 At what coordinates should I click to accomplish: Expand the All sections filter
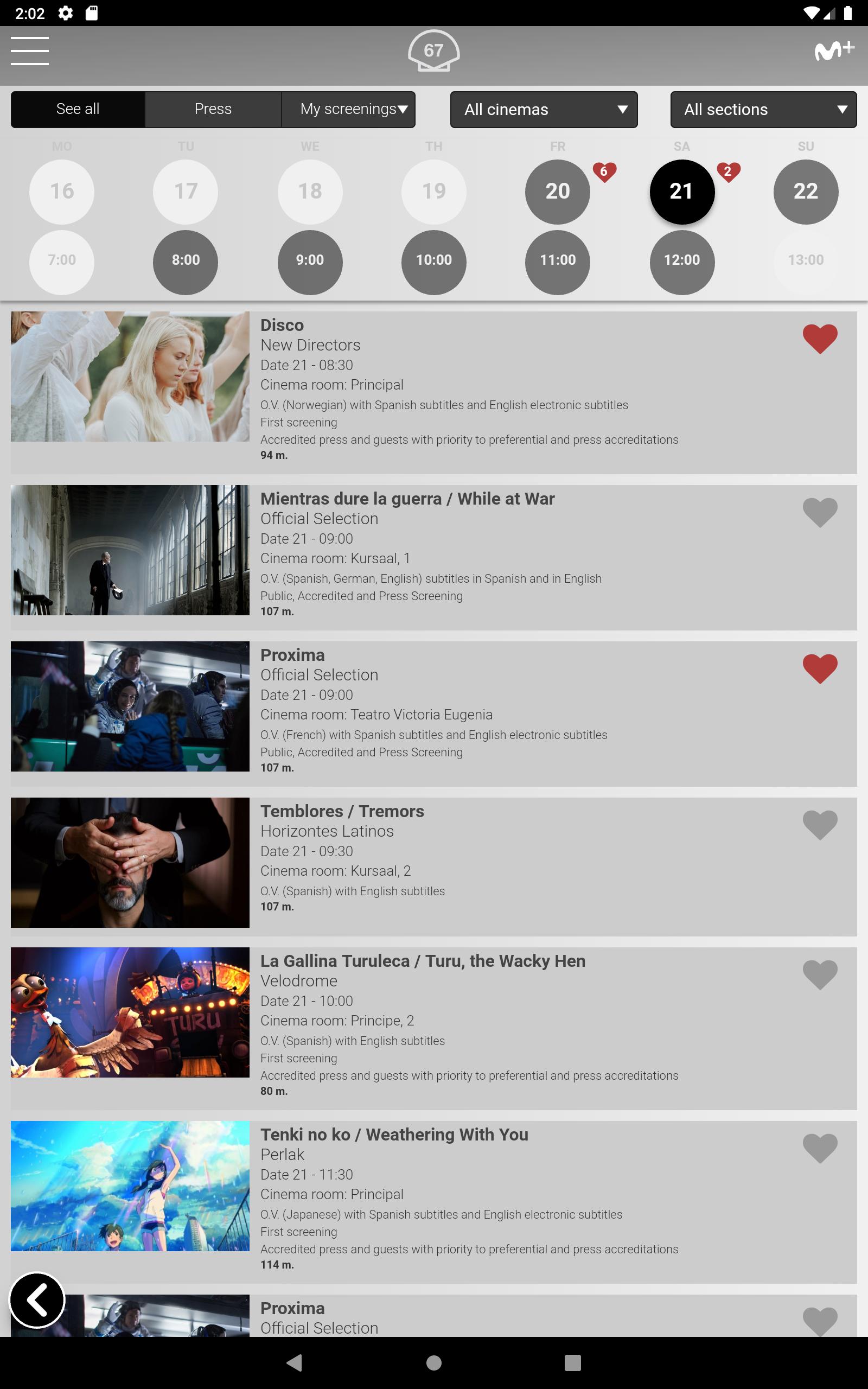pyautogui.click(x=763, y=110)
